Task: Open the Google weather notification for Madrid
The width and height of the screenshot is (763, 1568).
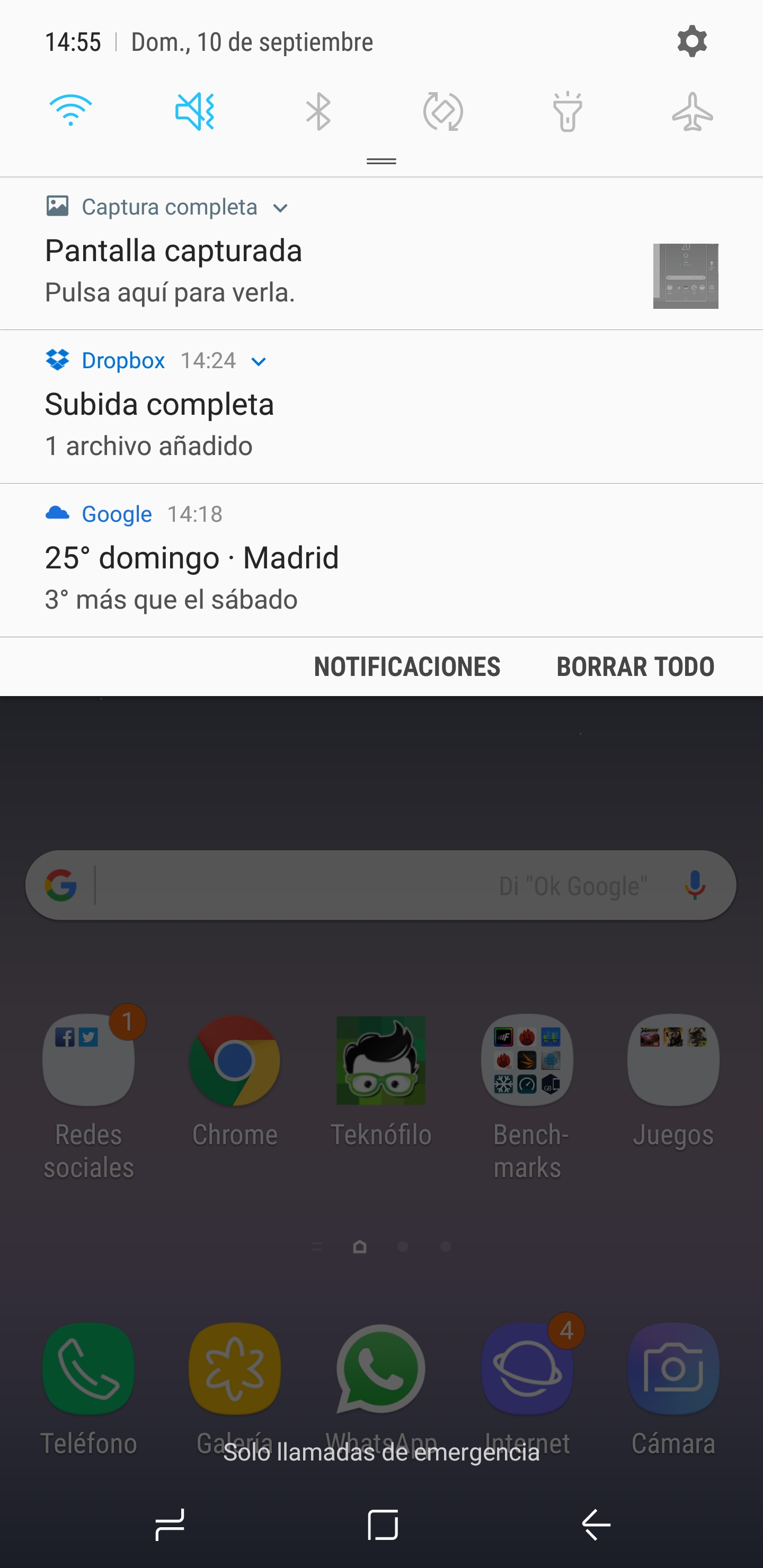Action: 381,560
